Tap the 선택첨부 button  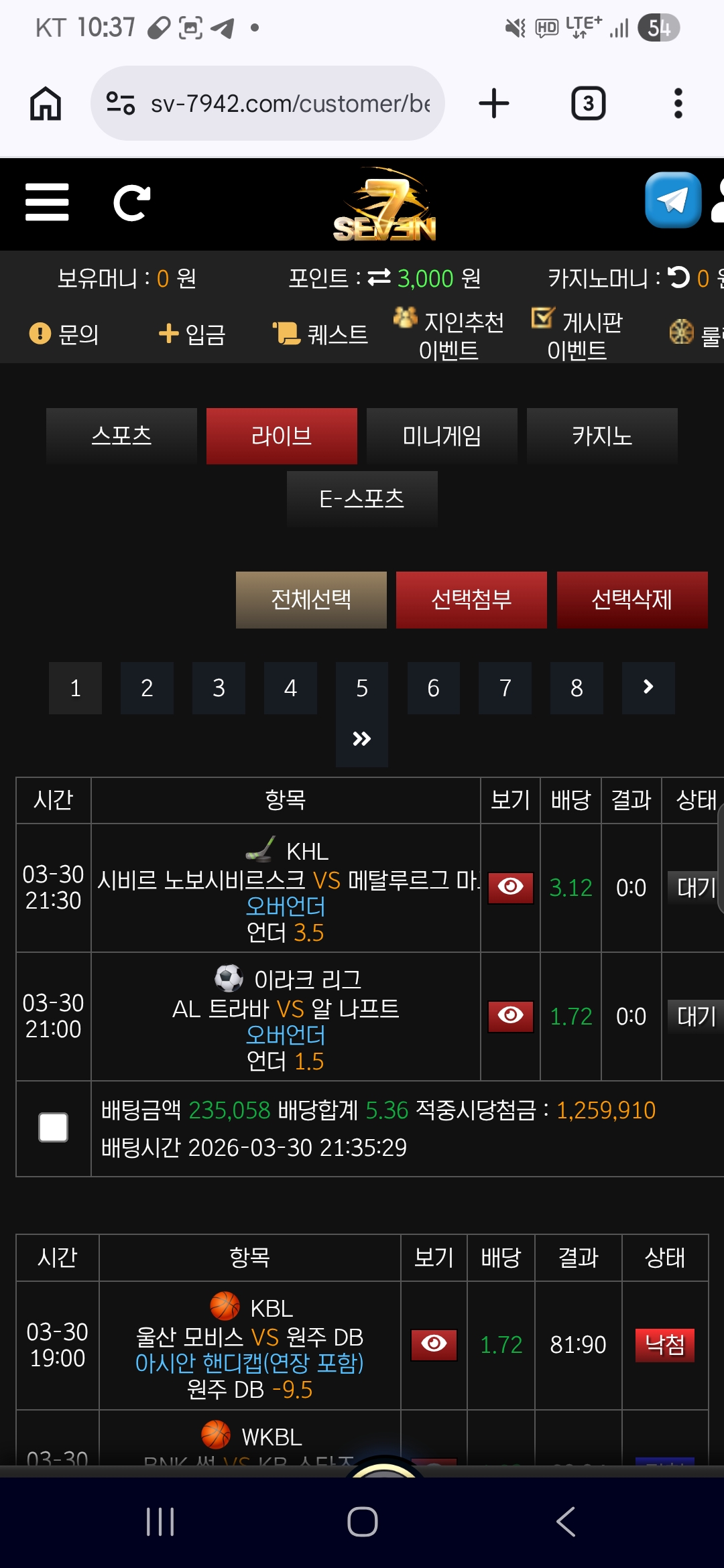point(471,600)
